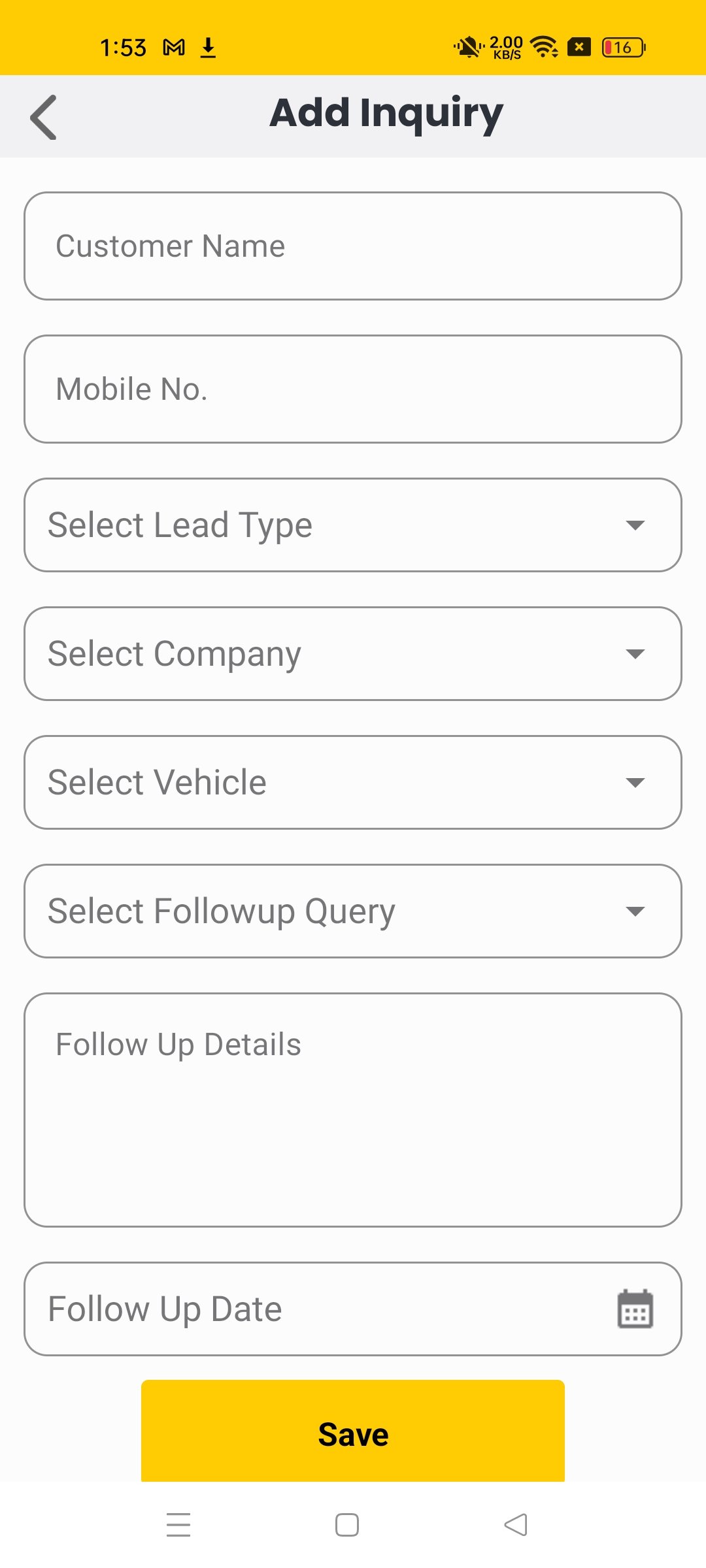Focus the Customer Name field
706x1568 pixels.
(353, 246)
